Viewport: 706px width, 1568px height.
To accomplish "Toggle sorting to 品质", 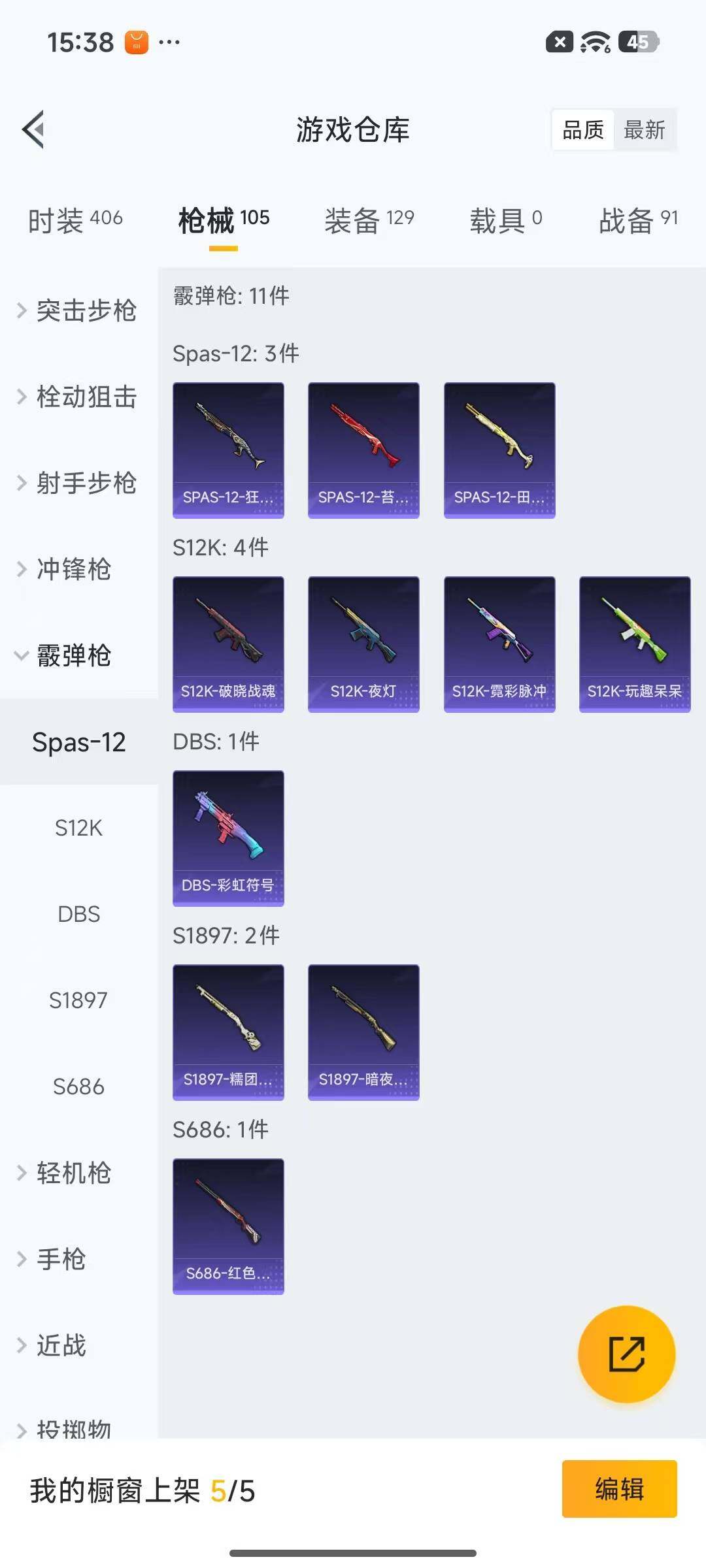I will click(582, 131).
